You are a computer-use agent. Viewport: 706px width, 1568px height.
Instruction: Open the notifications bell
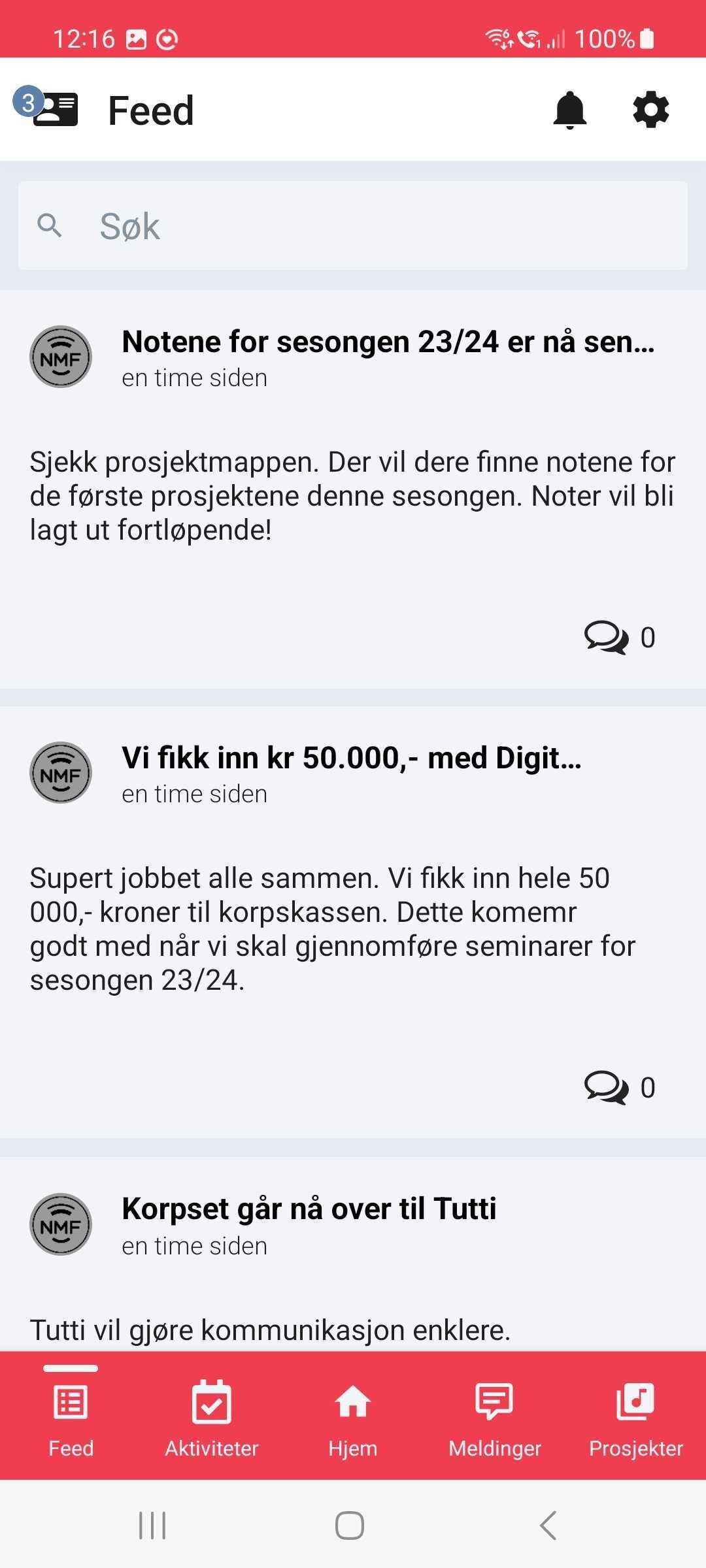coord(569,110)
